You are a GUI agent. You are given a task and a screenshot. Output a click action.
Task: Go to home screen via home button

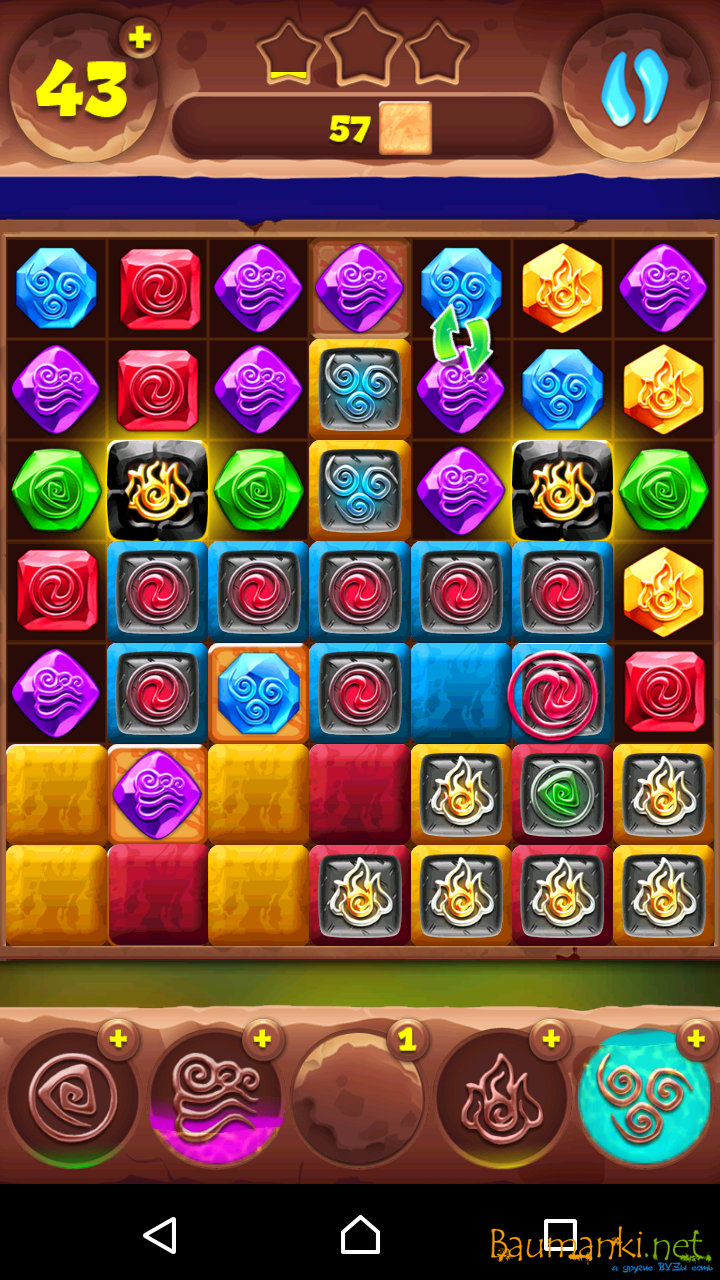[x=360, y=1235]
